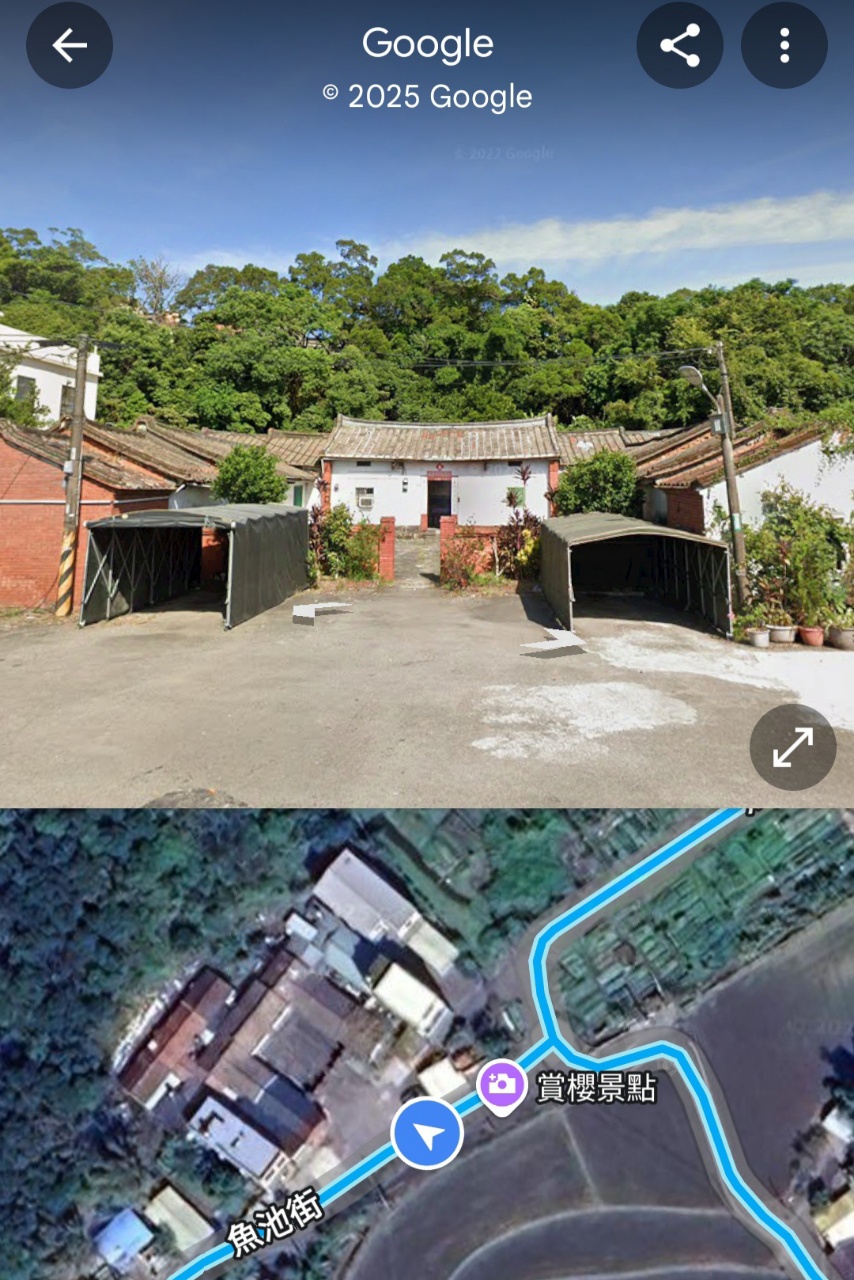Go back from Street View

point(69,45)
